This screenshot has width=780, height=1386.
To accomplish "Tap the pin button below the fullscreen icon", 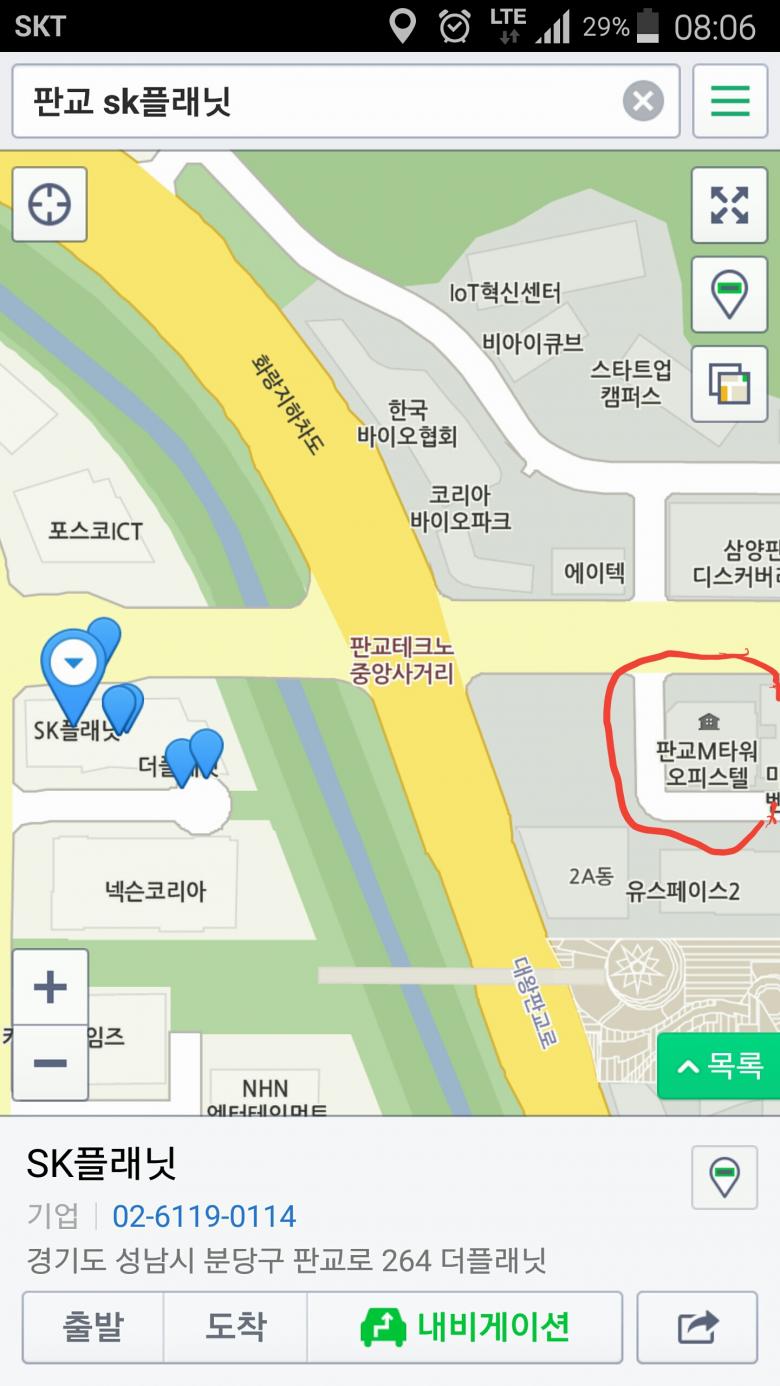I will 729,294.
